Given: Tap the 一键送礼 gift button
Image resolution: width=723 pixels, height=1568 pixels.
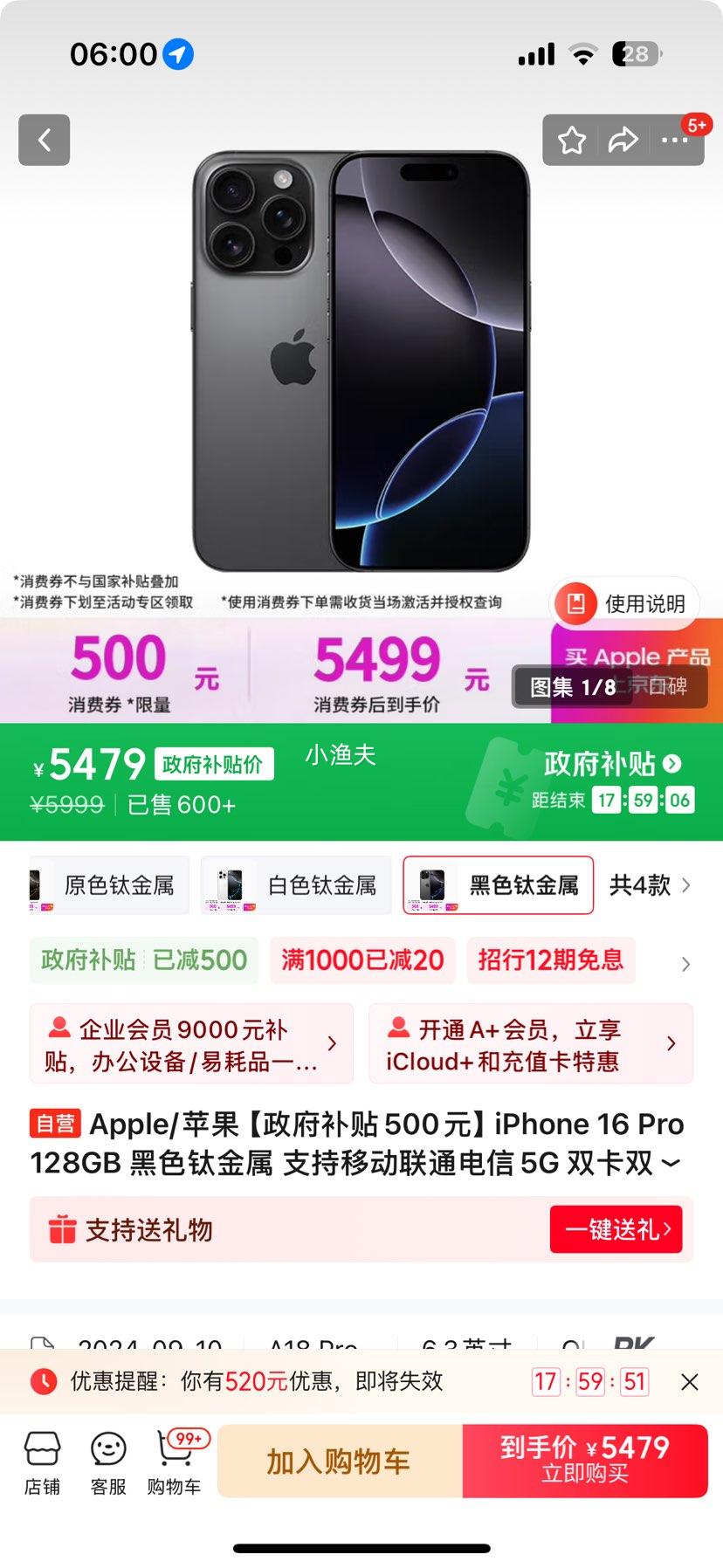Looking at the screenshot, I should pyautogui.click(x=616, y=1229).
